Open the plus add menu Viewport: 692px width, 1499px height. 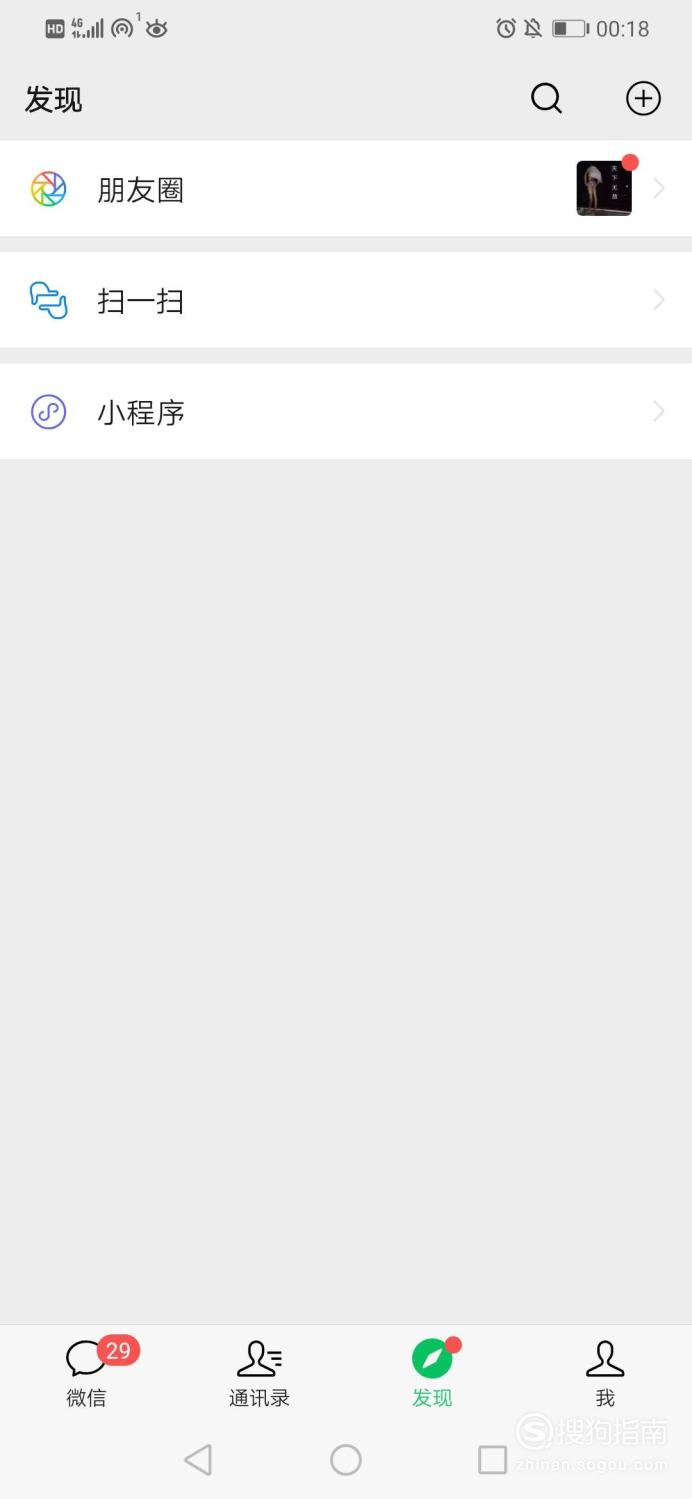(x=643, y=98)
